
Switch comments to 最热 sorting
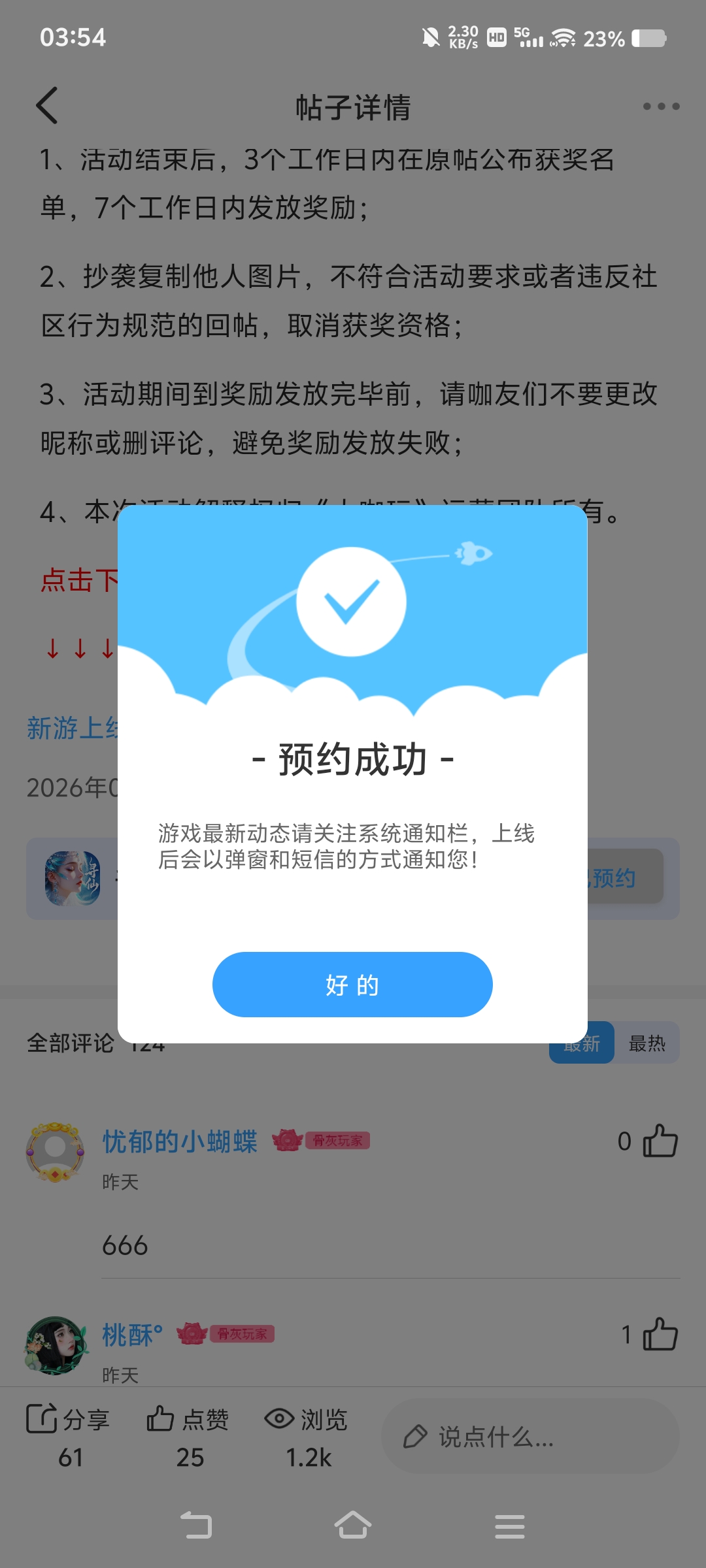point(647,1044)
